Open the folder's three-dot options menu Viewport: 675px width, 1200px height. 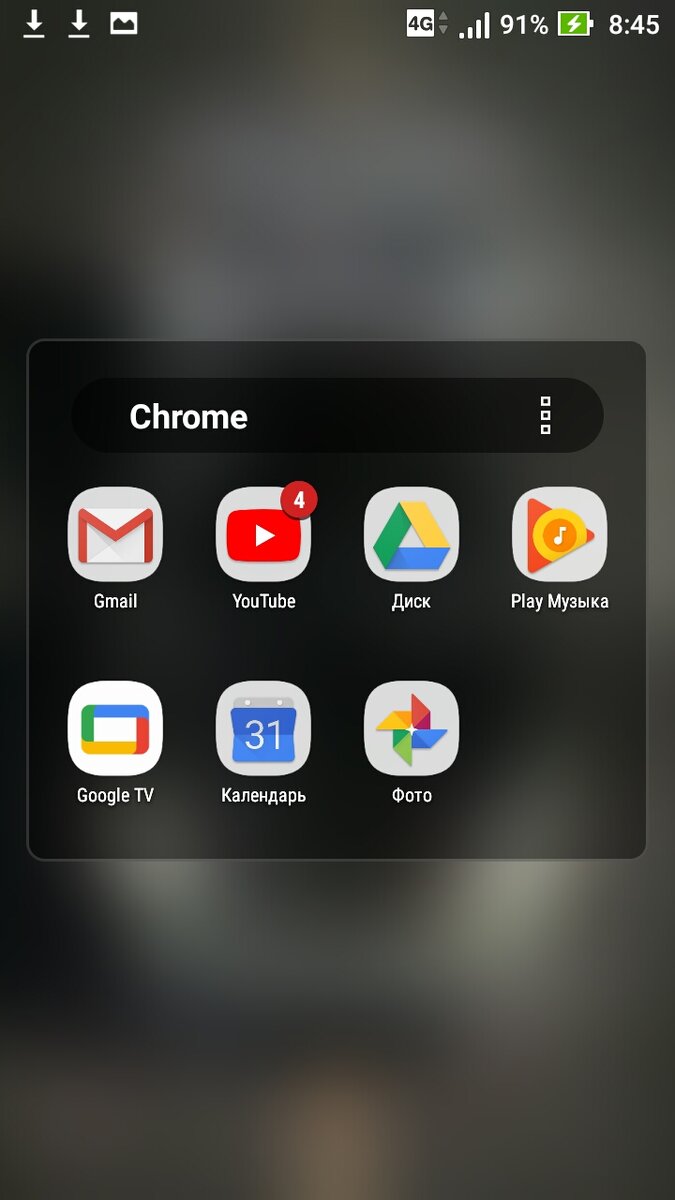pyautogui.click(x=545, y=415)
